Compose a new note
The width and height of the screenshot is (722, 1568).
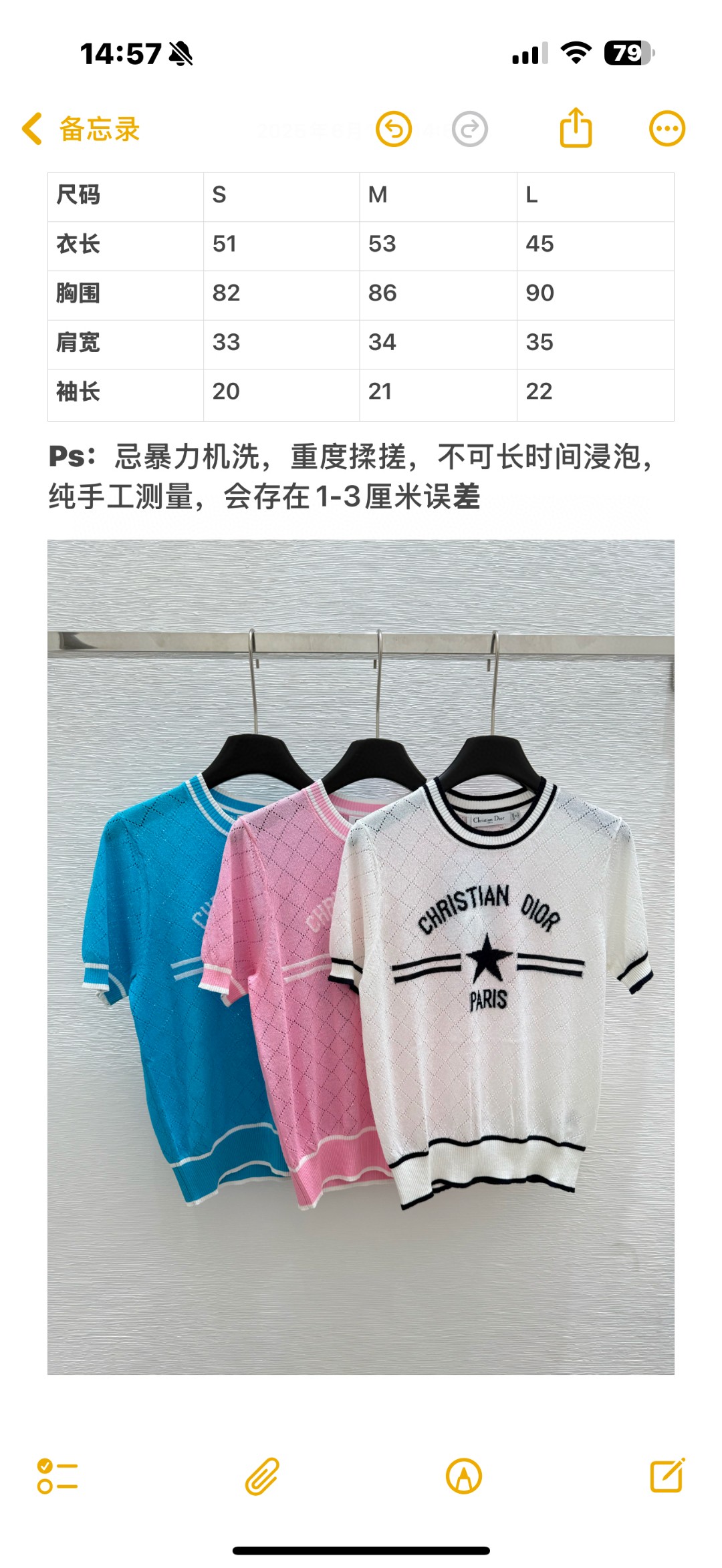pyautogui.click(x=668, y=1474)
